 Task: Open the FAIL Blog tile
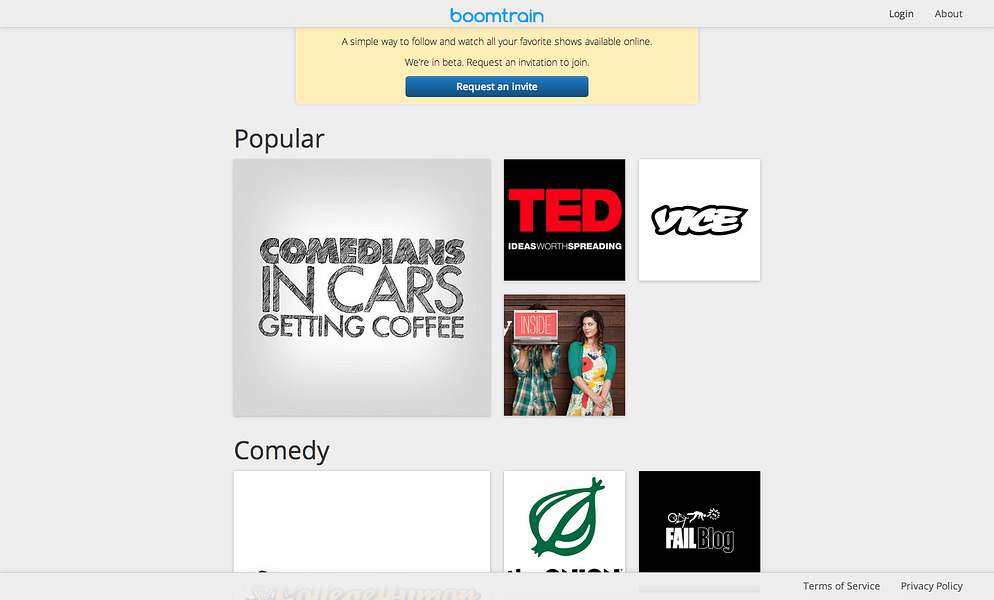(699, 520)
